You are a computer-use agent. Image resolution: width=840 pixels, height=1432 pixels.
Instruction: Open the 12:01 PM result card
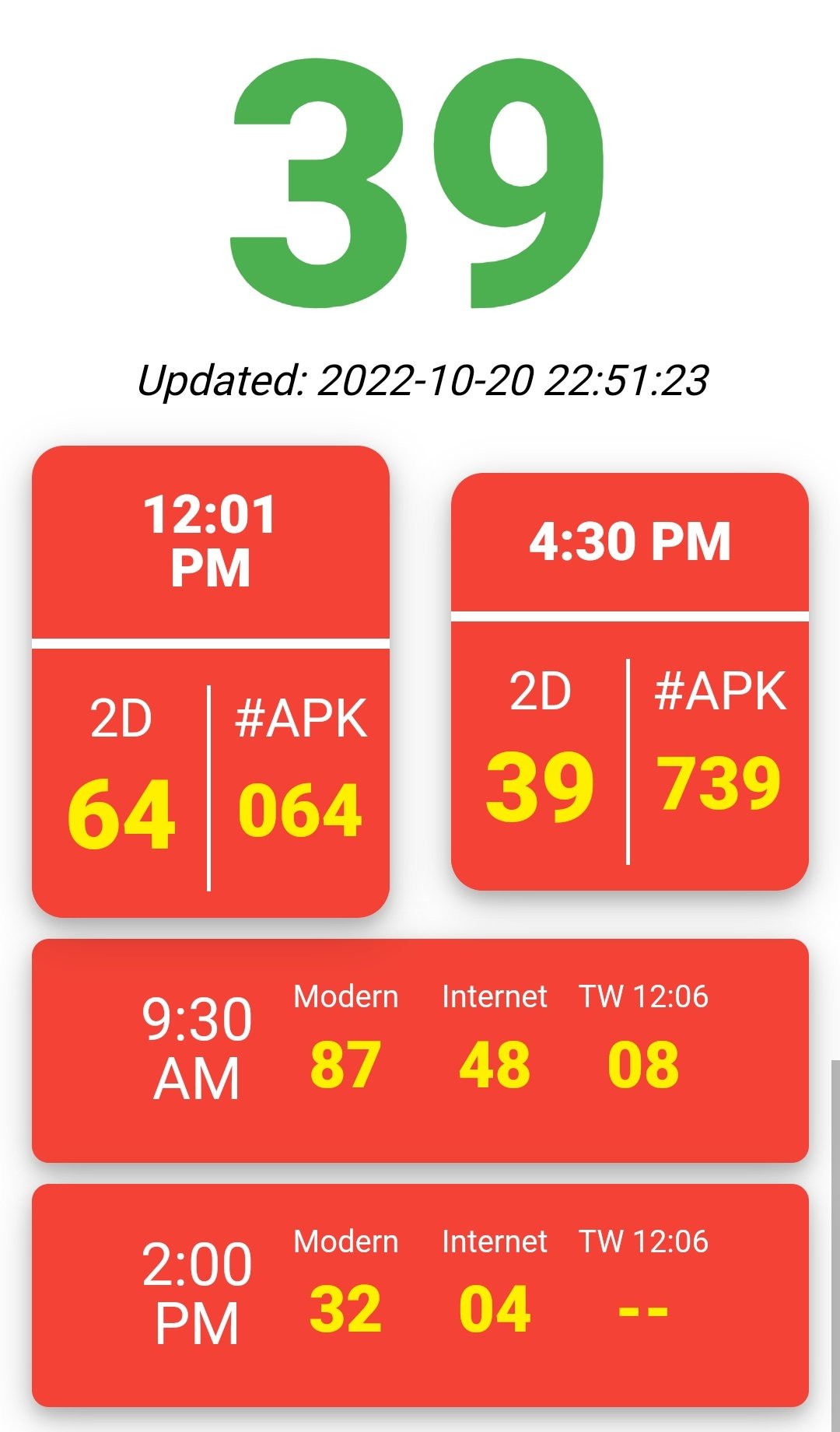click(x=210, y=681)
